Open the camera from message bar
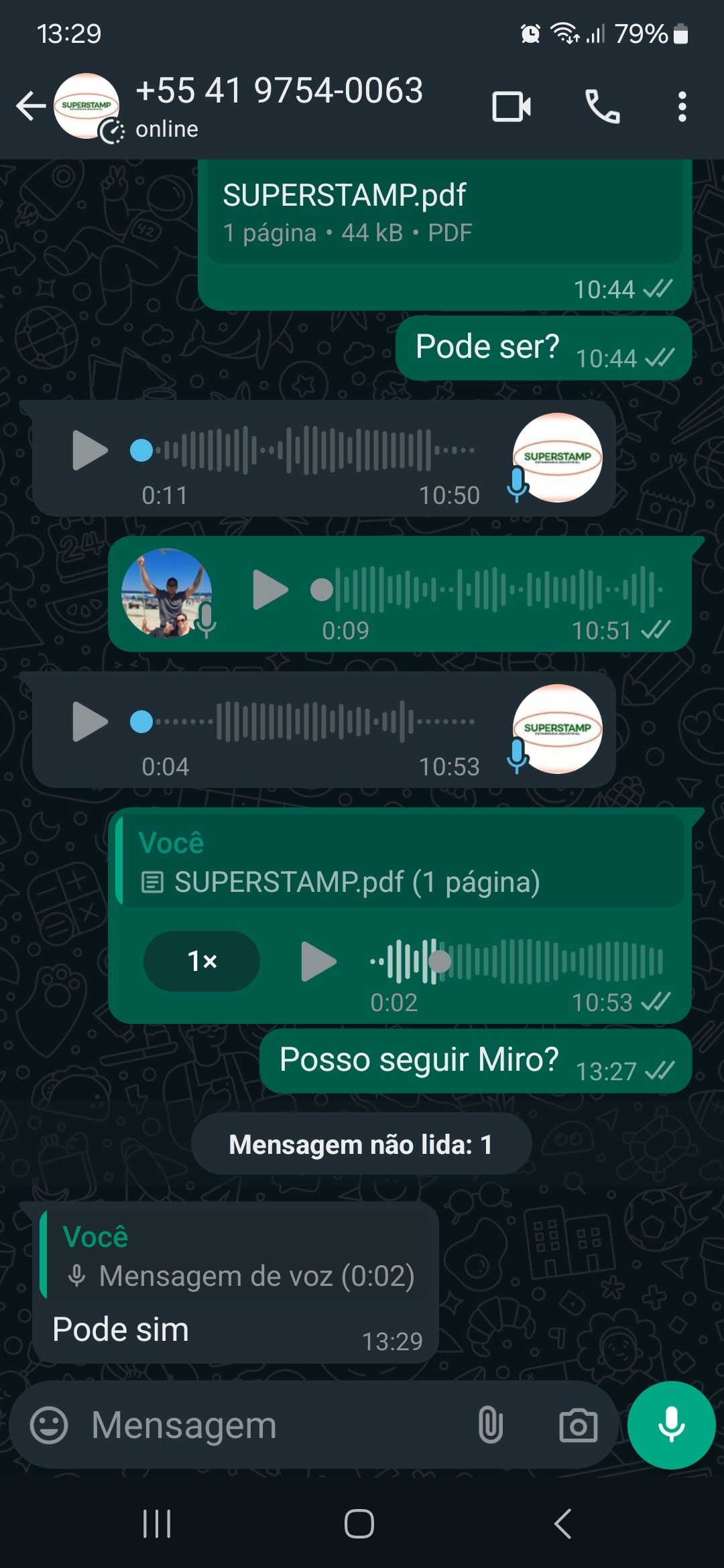Image resolution: width=724 pixels, height=1568 pixels. (x=578, y=1425)
